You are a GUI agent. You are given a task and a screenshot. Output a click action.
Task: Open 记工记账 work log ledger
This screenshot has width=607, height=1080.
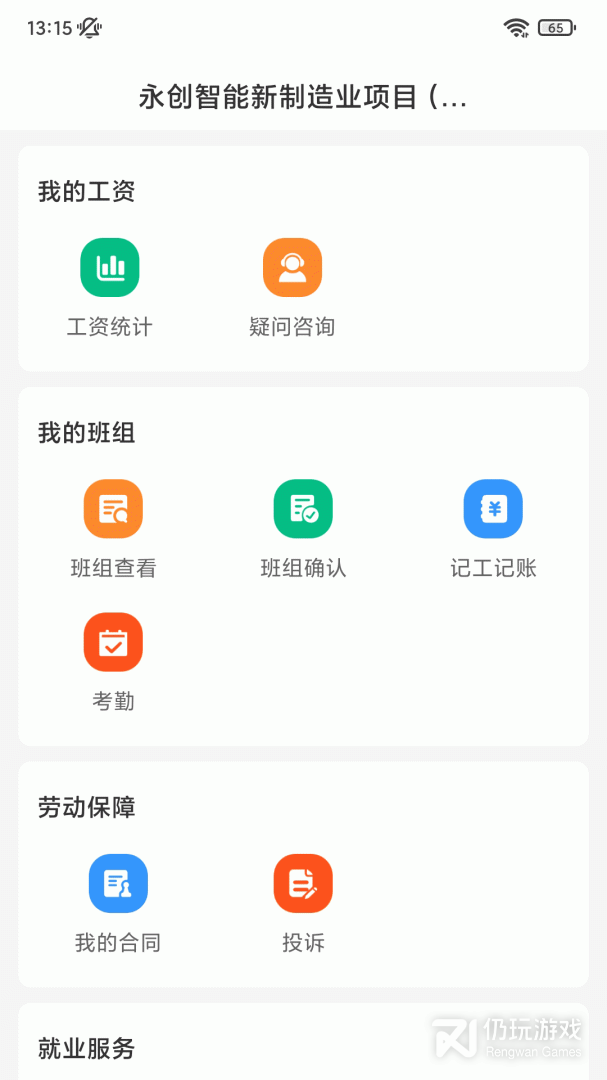click(493, 509)
